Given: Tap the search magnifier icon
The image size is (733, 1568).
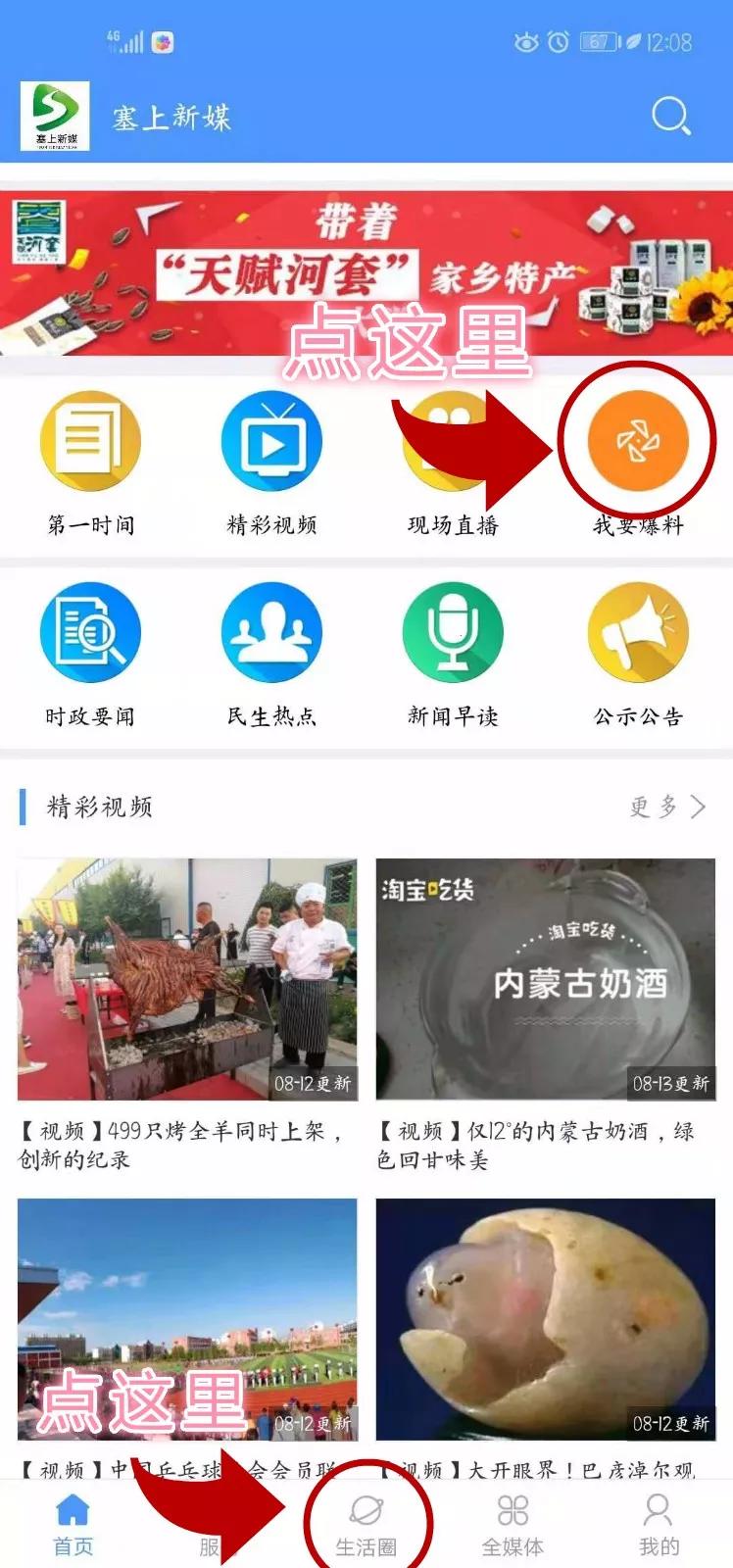Looking at the screenshot, I should click(x=670, y=118).
